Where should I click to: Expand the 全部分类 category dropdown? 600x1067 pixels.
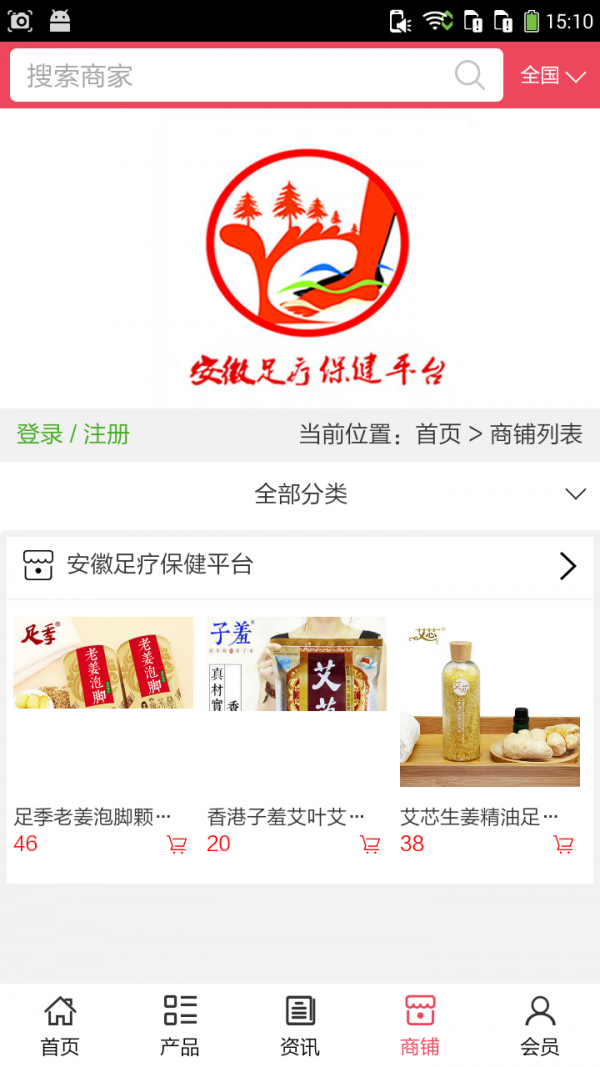tap(300, 494)
